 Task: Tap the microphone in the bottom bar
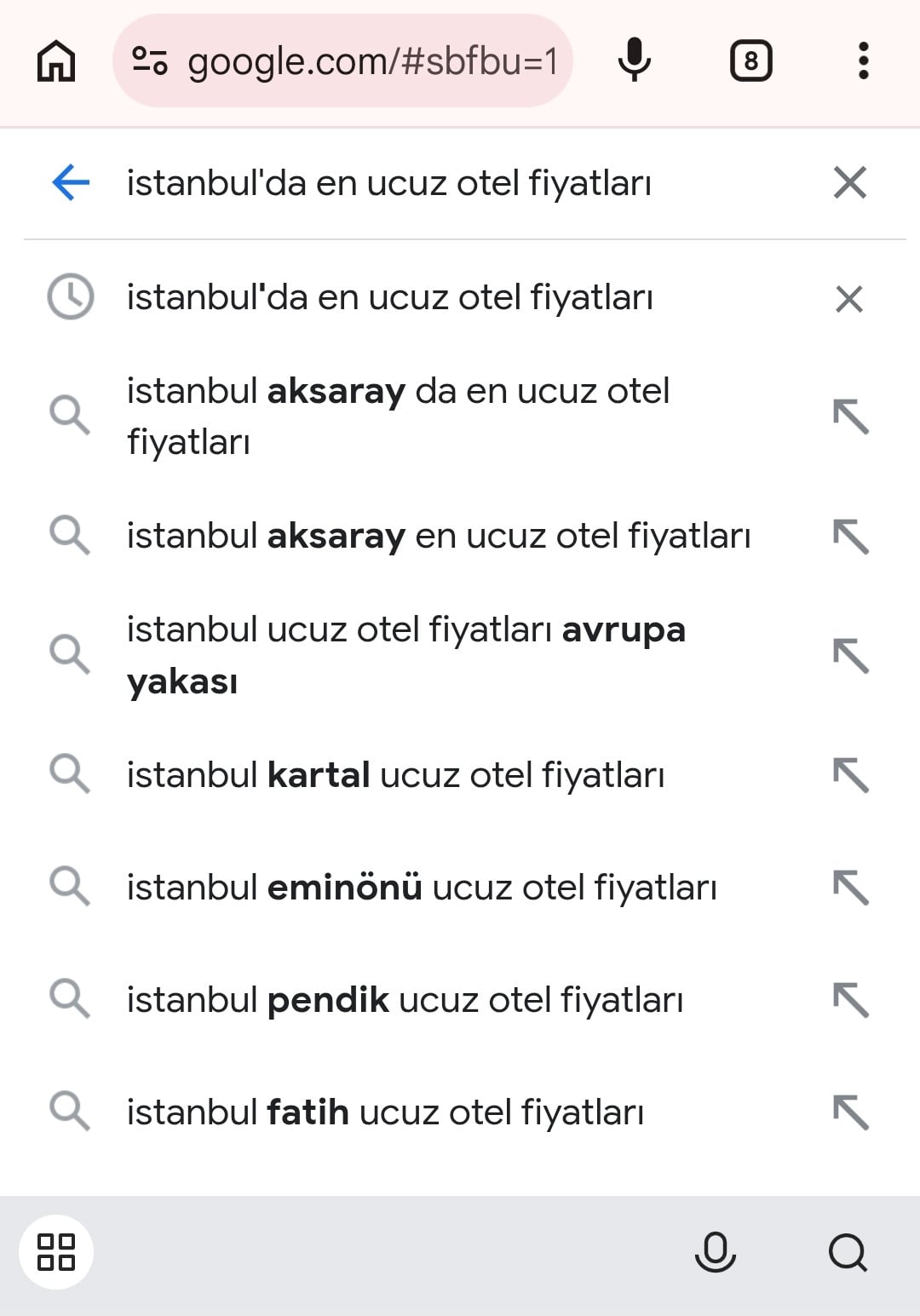(x=715, y=1251)
